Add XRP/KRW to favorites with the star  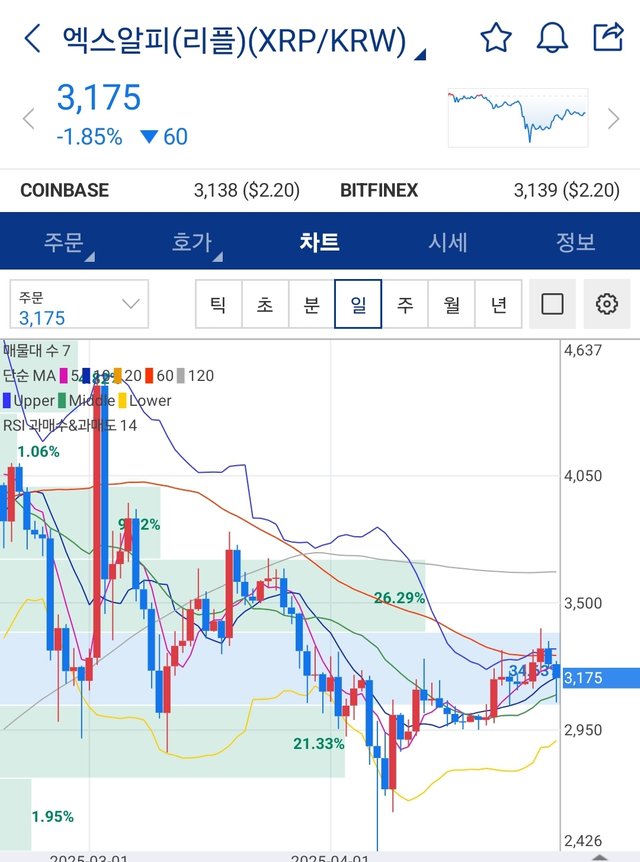tap(496, 39)
